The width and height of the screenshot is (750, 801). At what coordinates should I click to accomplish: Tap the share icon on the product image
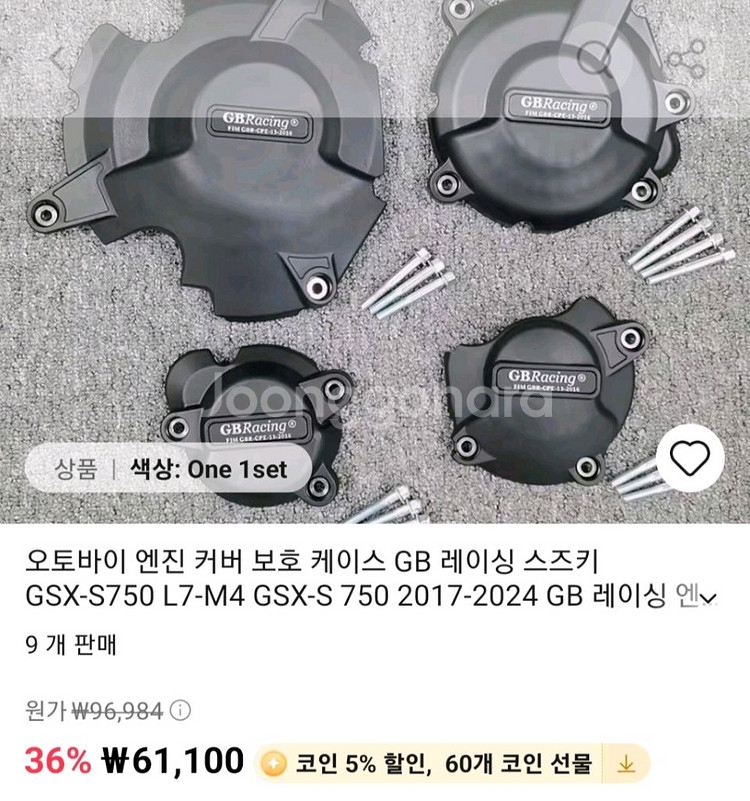click(685, 55)
